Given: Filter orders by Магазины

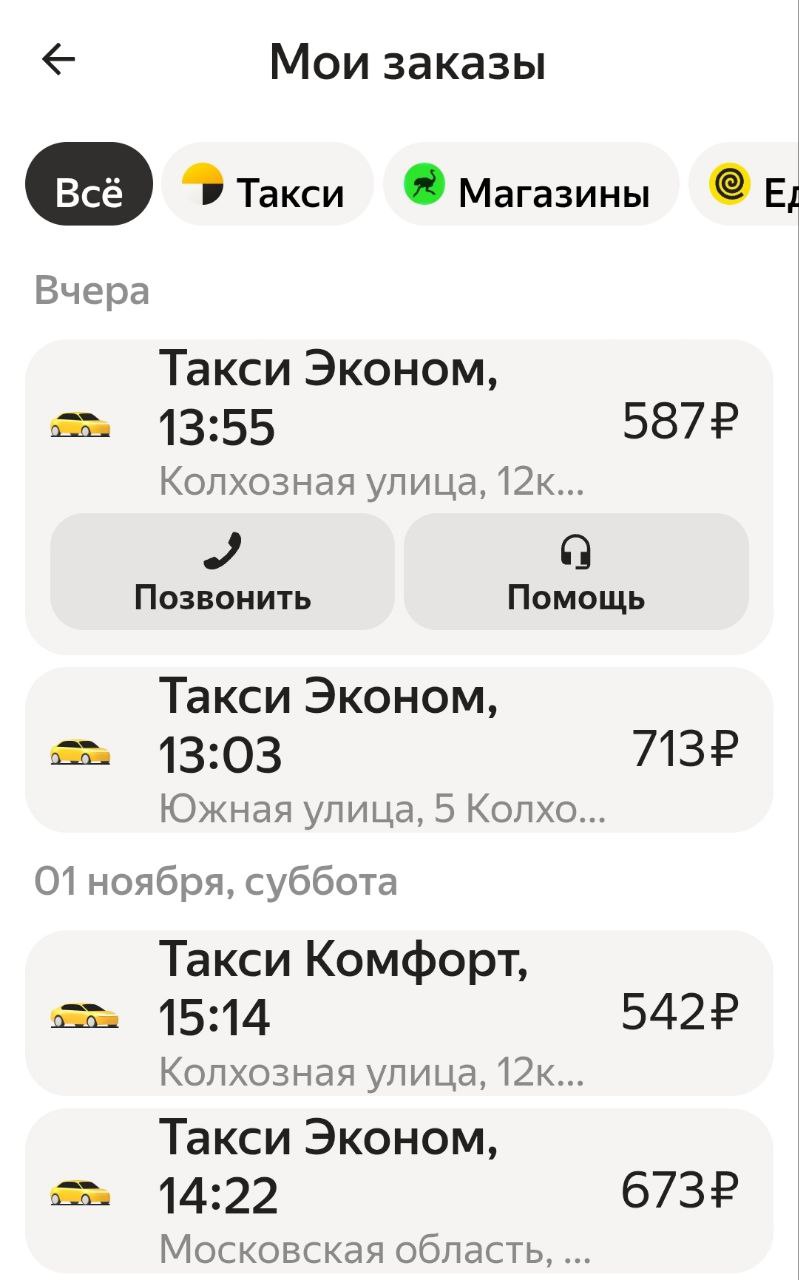Looking at the screenshot, I should click(x=530, y=186).
